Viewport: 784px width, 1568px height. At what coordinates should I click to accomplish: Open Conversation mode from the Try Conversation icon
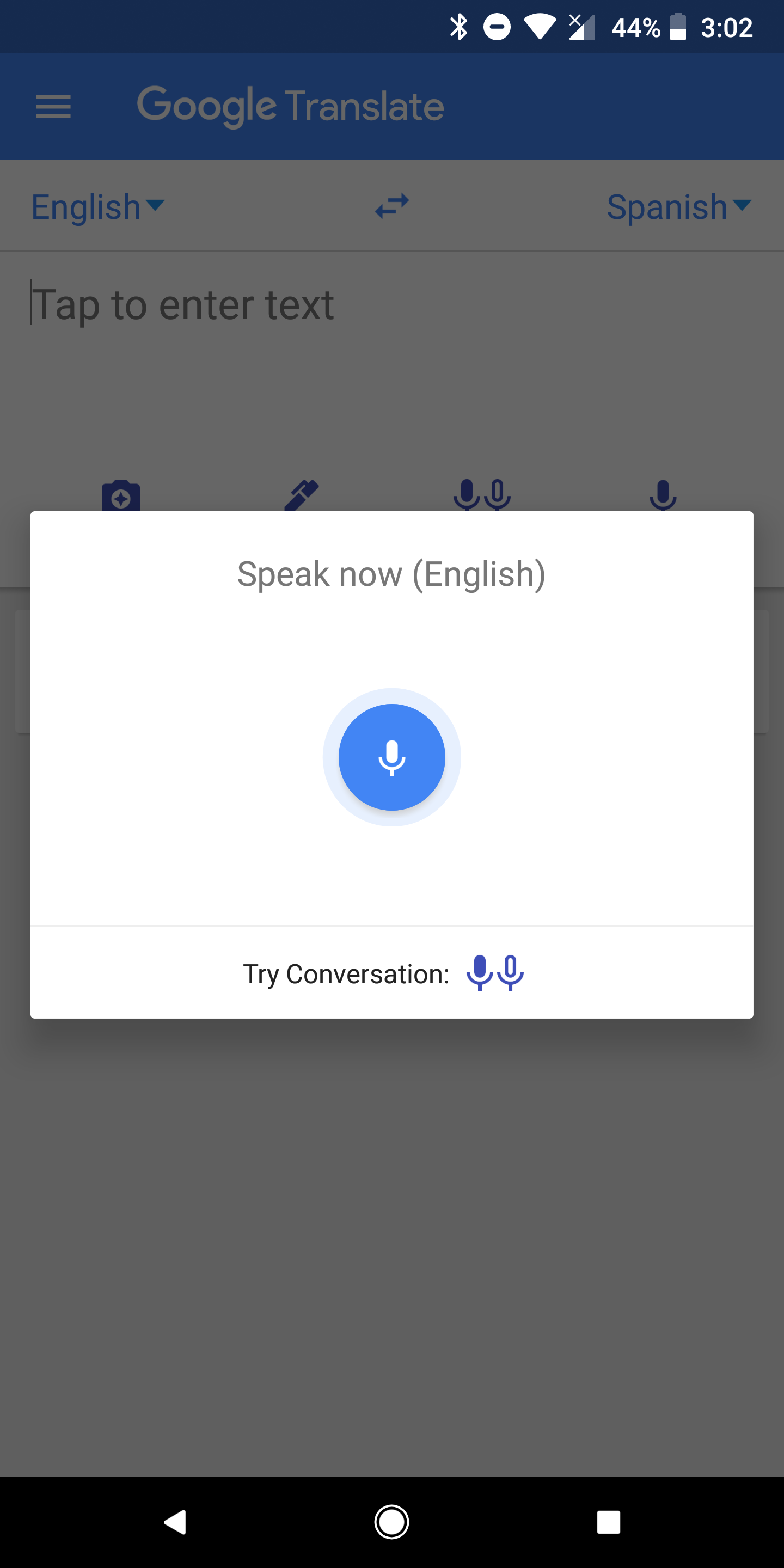click(495, 973)
